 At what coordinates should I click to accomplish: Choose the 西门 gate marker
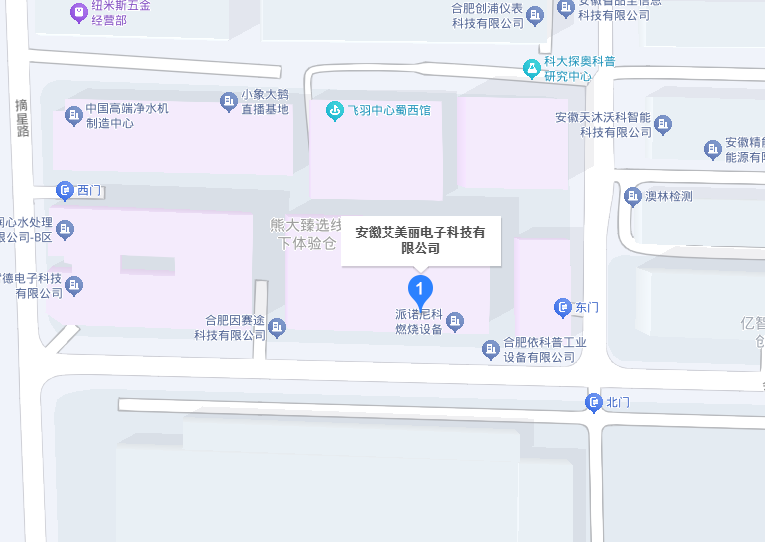point(65,190)
